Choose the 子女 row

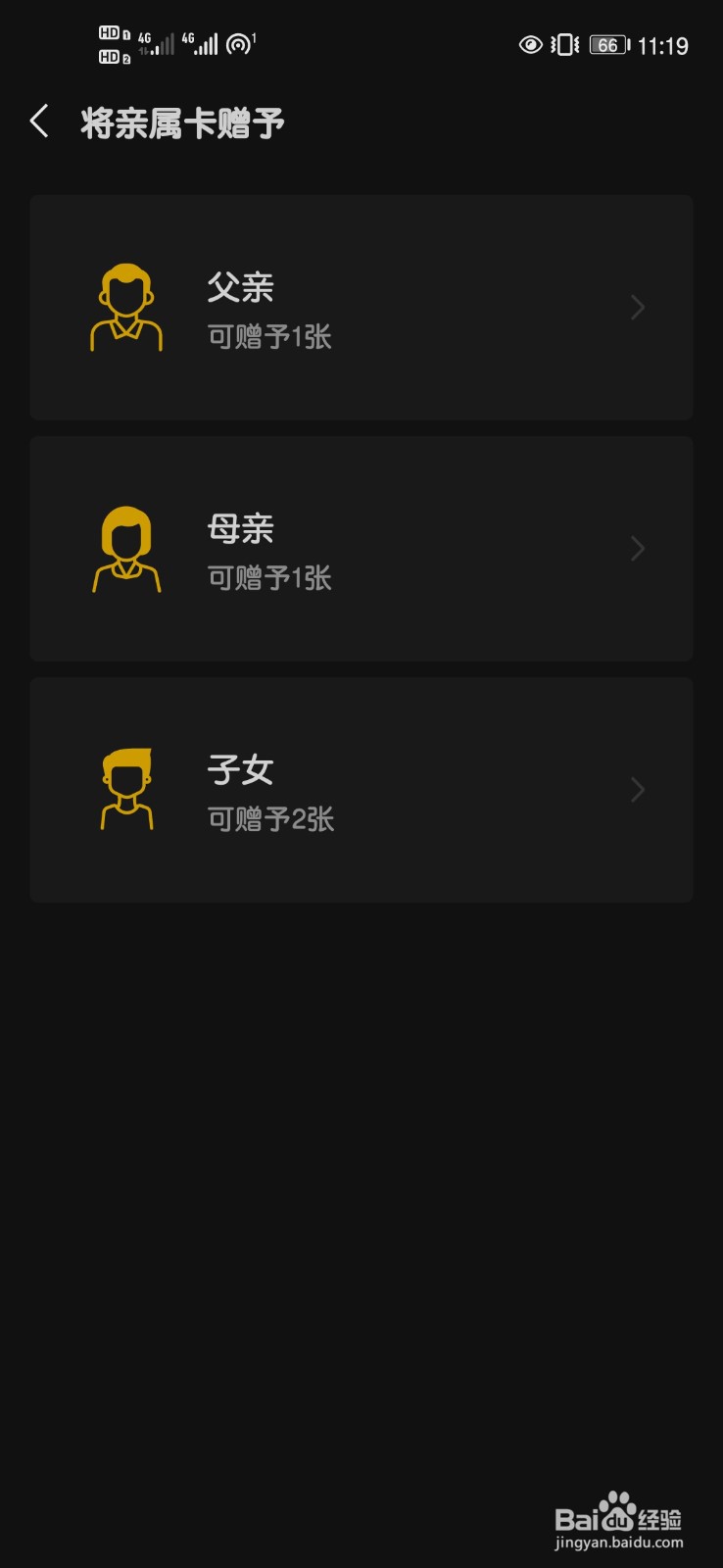(x=361, y=790)
